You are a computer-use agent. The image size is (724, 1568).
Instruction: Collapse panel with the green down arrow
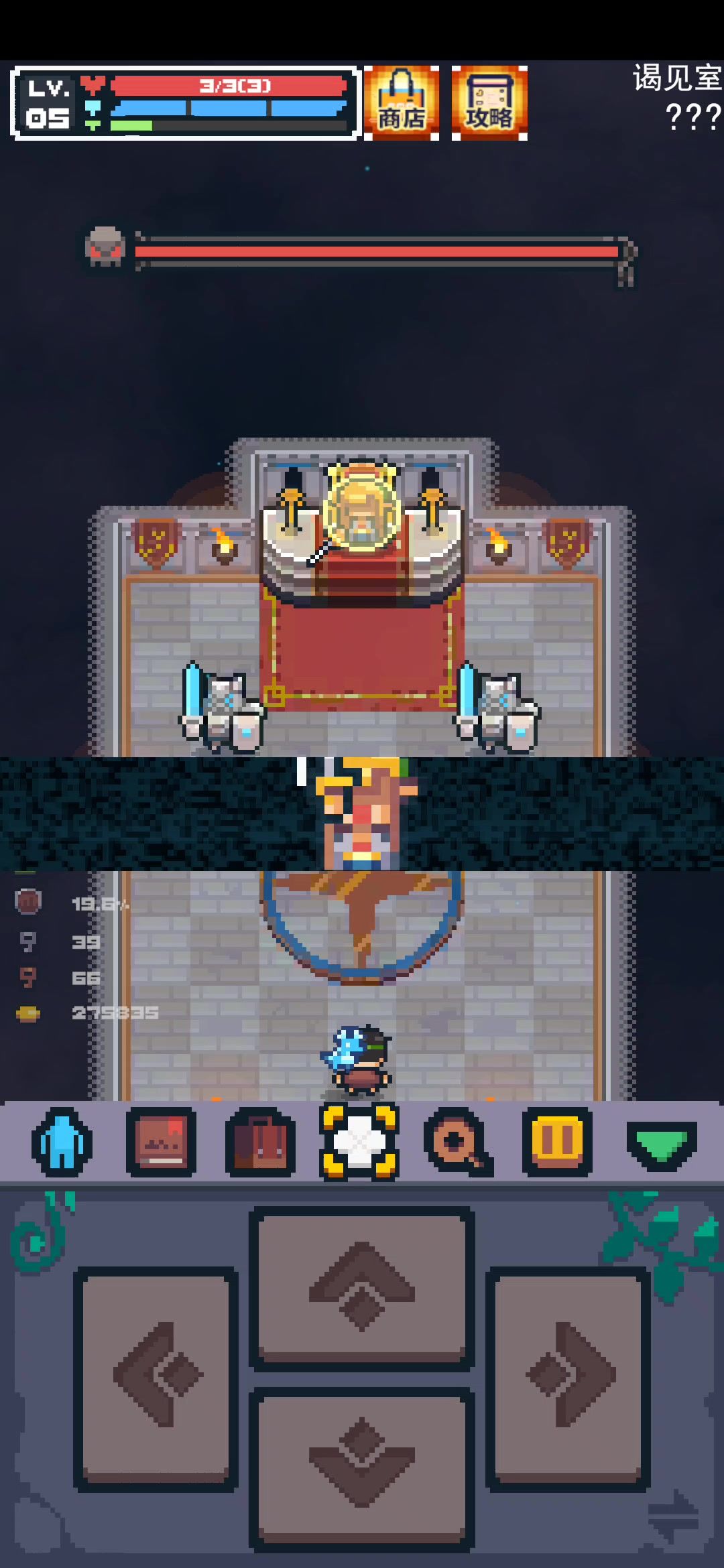662,1143
